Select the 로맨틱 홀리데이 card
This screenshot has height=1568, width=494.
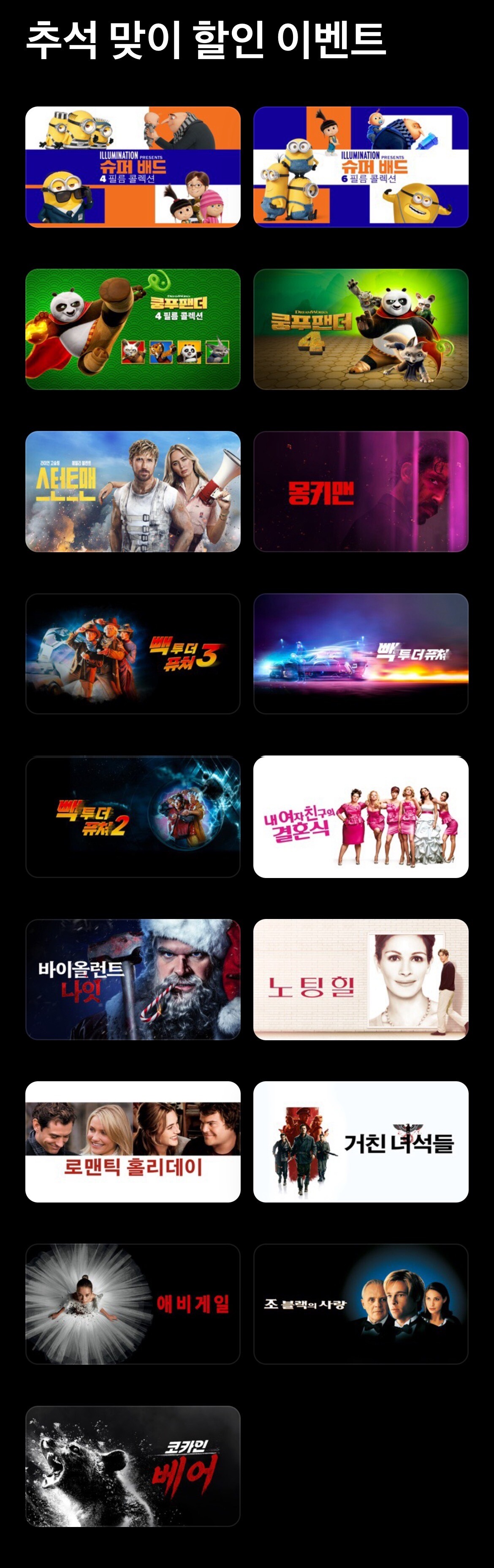point(133,1142)
